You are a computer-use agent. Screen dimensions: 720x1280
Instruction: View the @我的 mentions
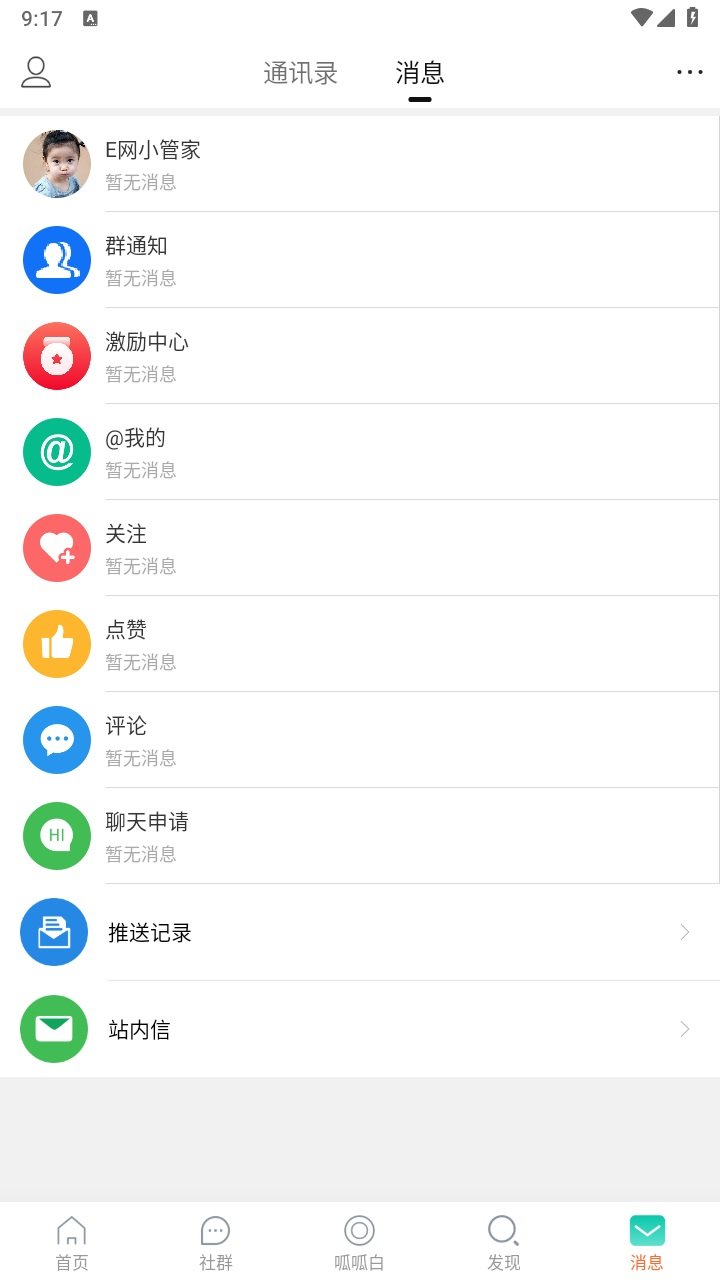click(x=360, y=452)
